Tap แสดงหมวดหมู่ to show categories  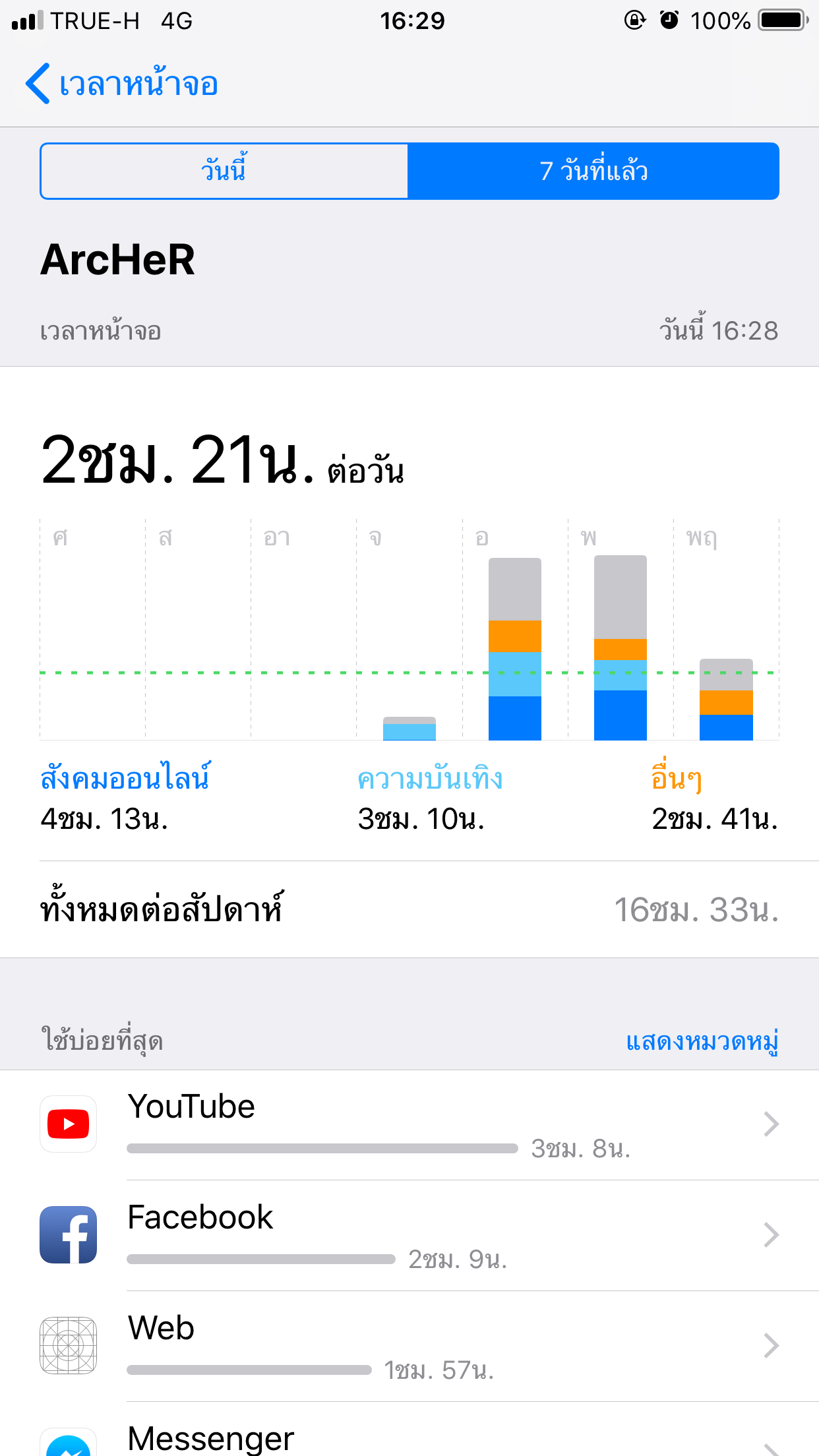pos(702,1041)
